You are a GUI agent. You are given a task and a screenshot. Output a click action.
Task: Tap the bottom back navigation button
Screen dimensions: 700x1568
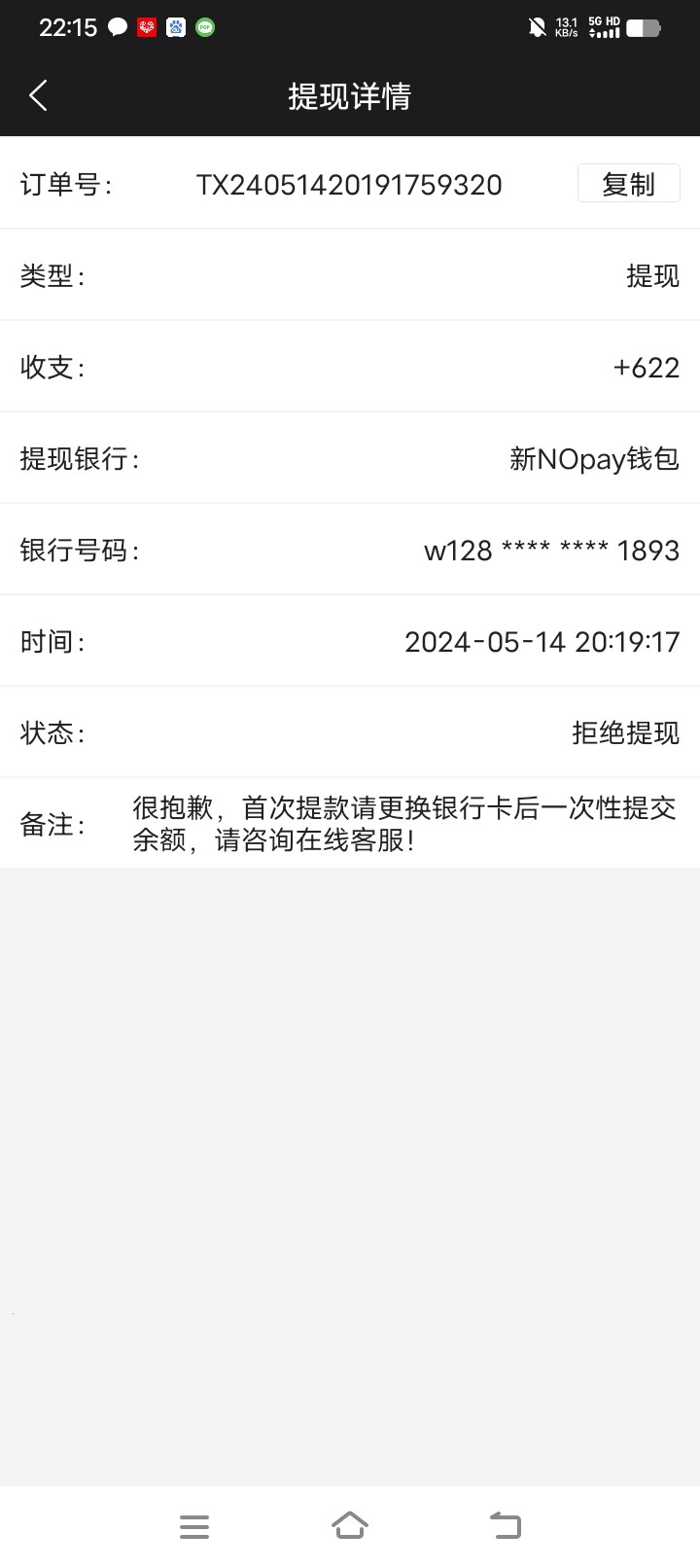click(506, 1525)
